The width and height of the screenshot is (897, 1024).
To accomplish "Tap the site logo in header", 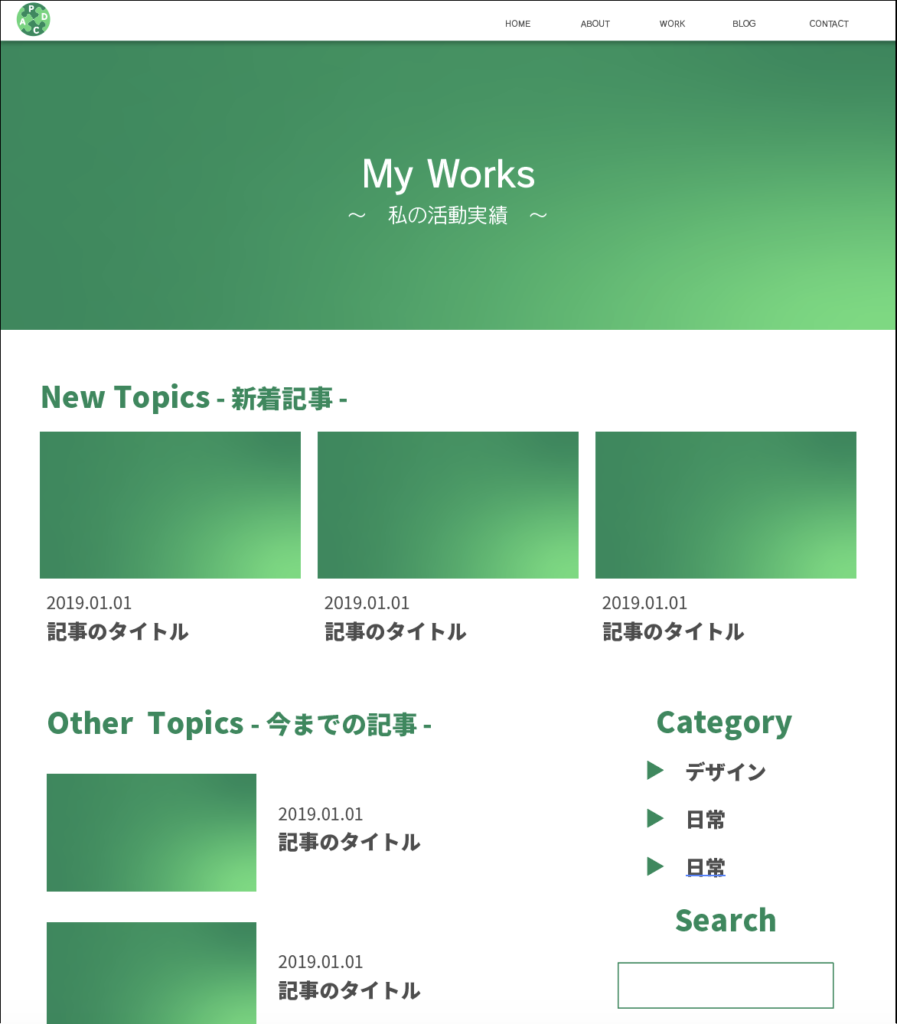I will pos(34,20).
